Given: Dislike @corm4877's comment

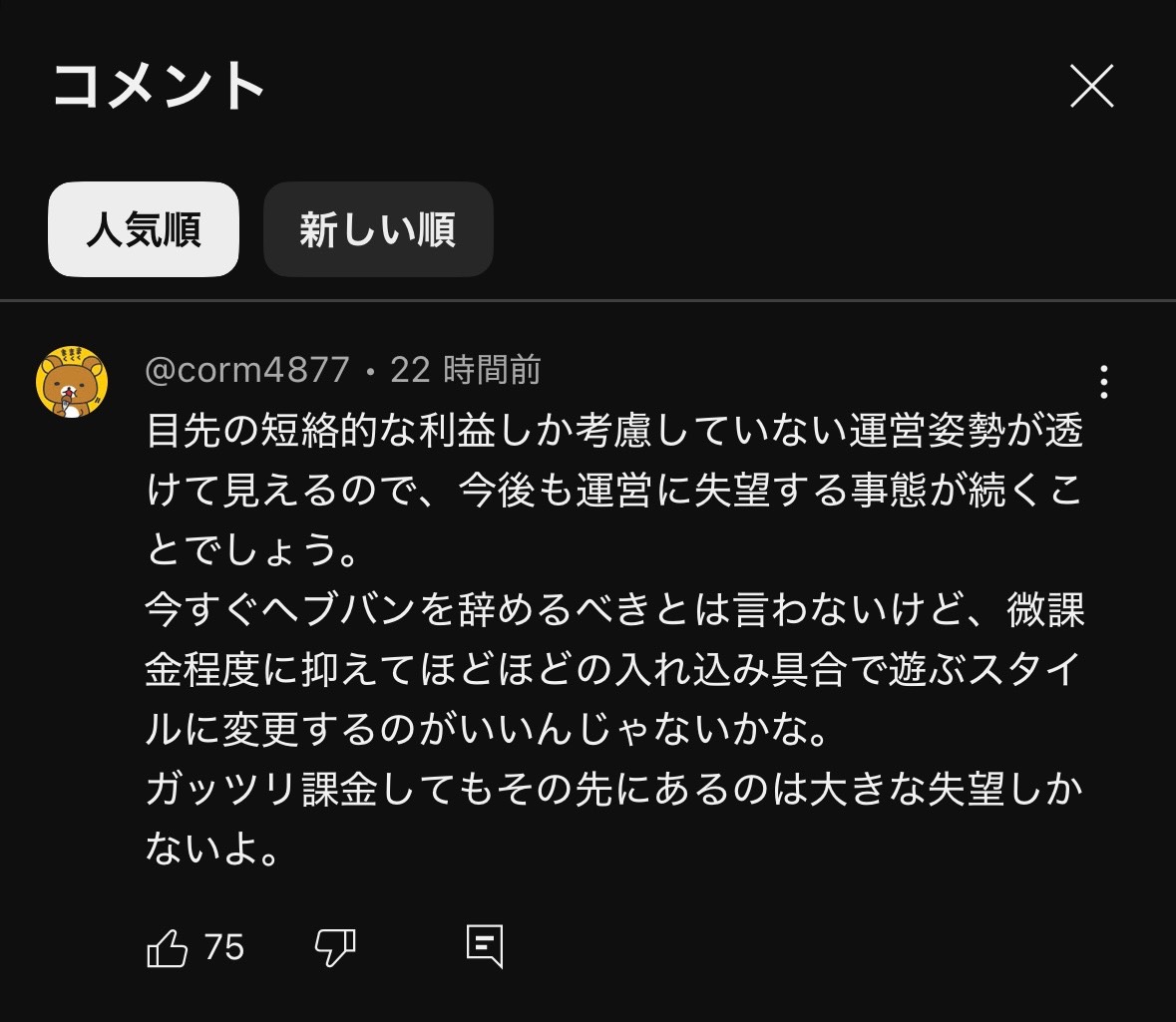Looking at the screenshot, I should (335, 947).
